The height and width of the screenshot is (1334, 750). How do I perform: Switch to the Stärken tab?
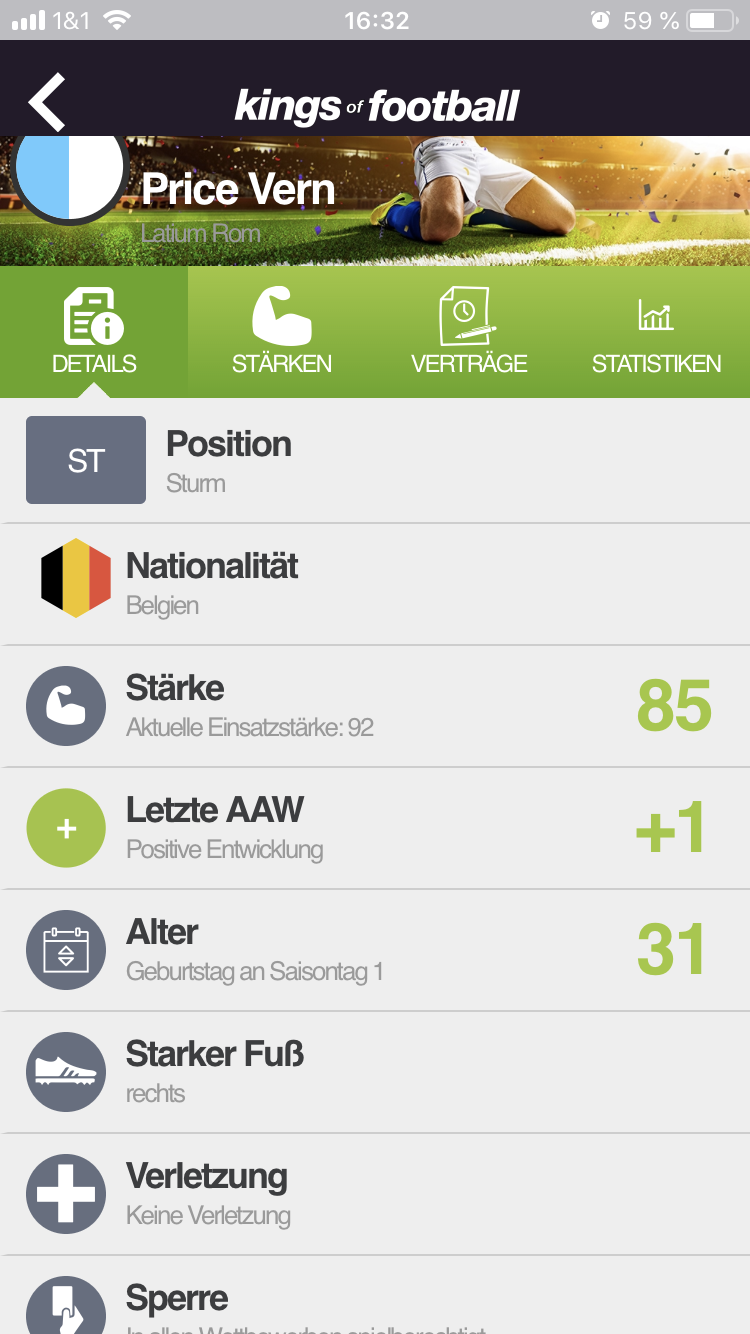281,332
